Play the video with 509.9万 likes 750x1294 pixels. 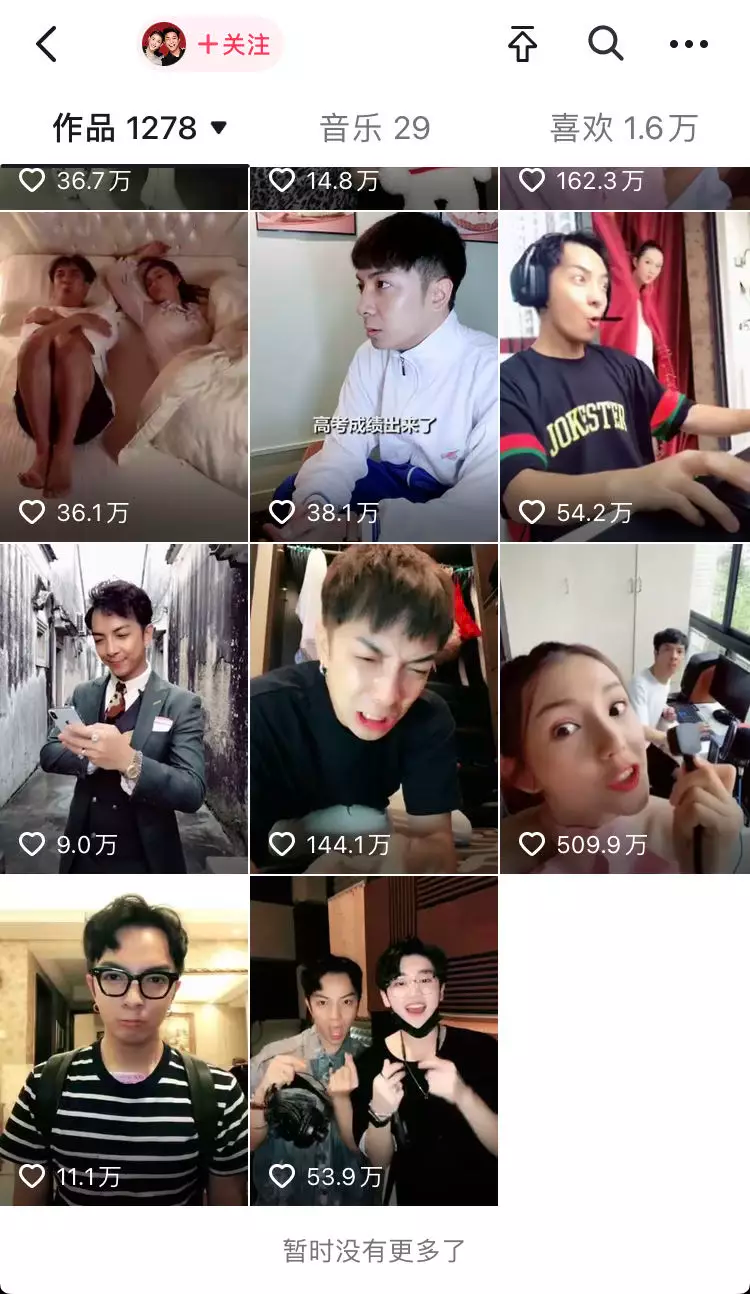(x=624, y=708)
